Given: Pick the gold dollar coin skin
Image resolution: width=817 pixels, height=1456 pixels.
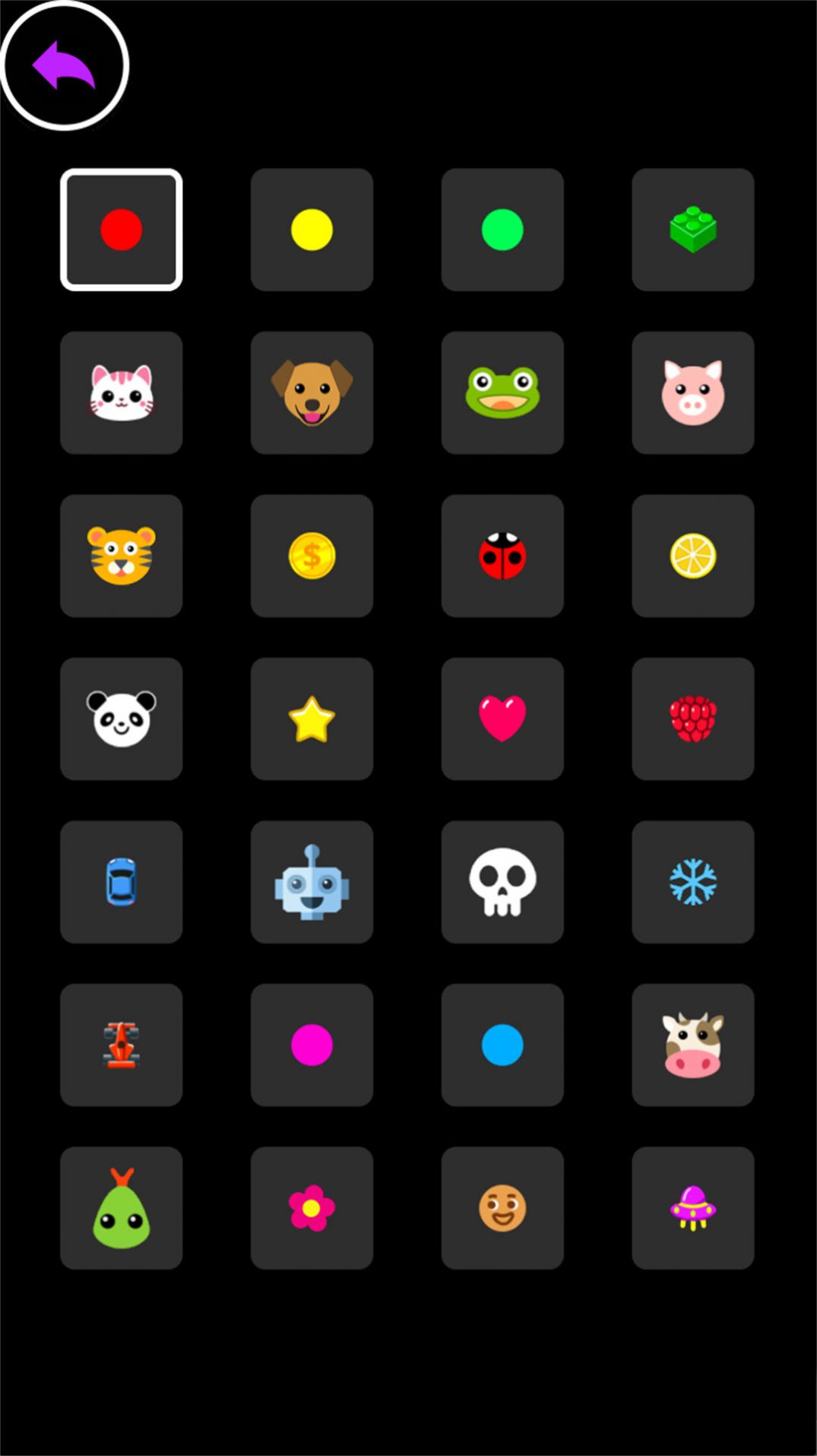Looking at the screenshot, I should coord(312,556).
